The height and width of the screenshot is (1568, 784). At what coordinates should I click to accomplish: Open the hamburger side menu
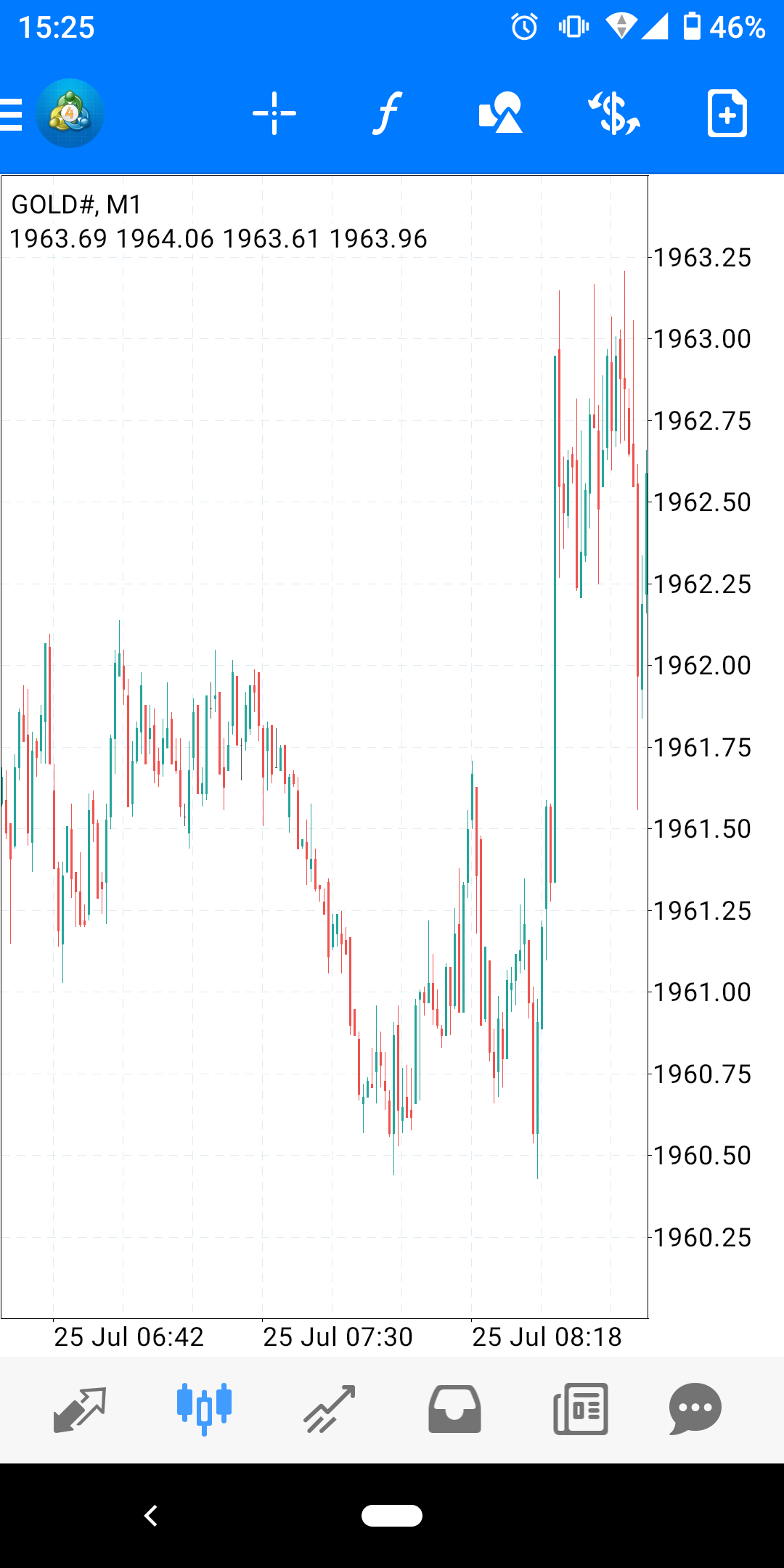click(12, 115)
